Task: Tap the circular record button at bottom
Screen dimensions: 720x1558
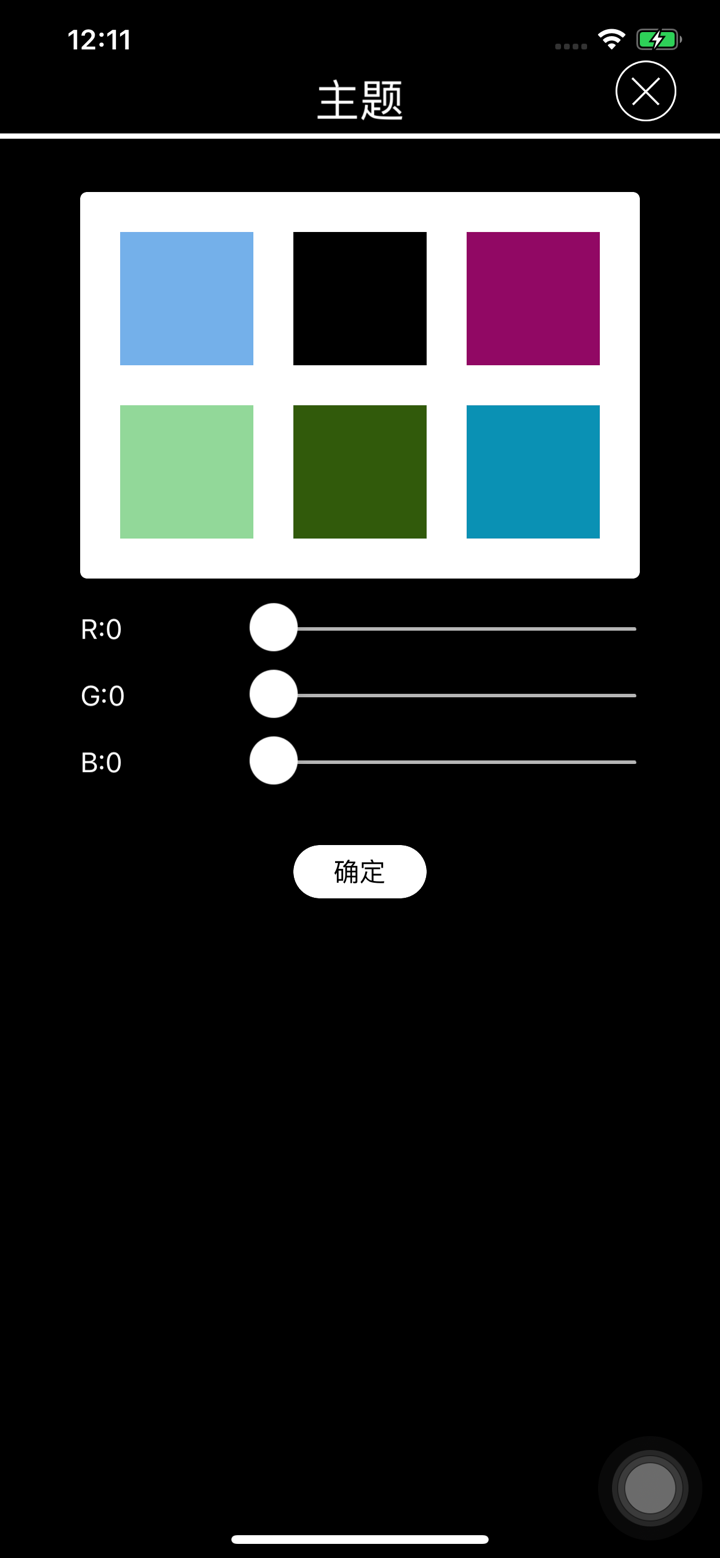Action: click(x=649, y=1488)
